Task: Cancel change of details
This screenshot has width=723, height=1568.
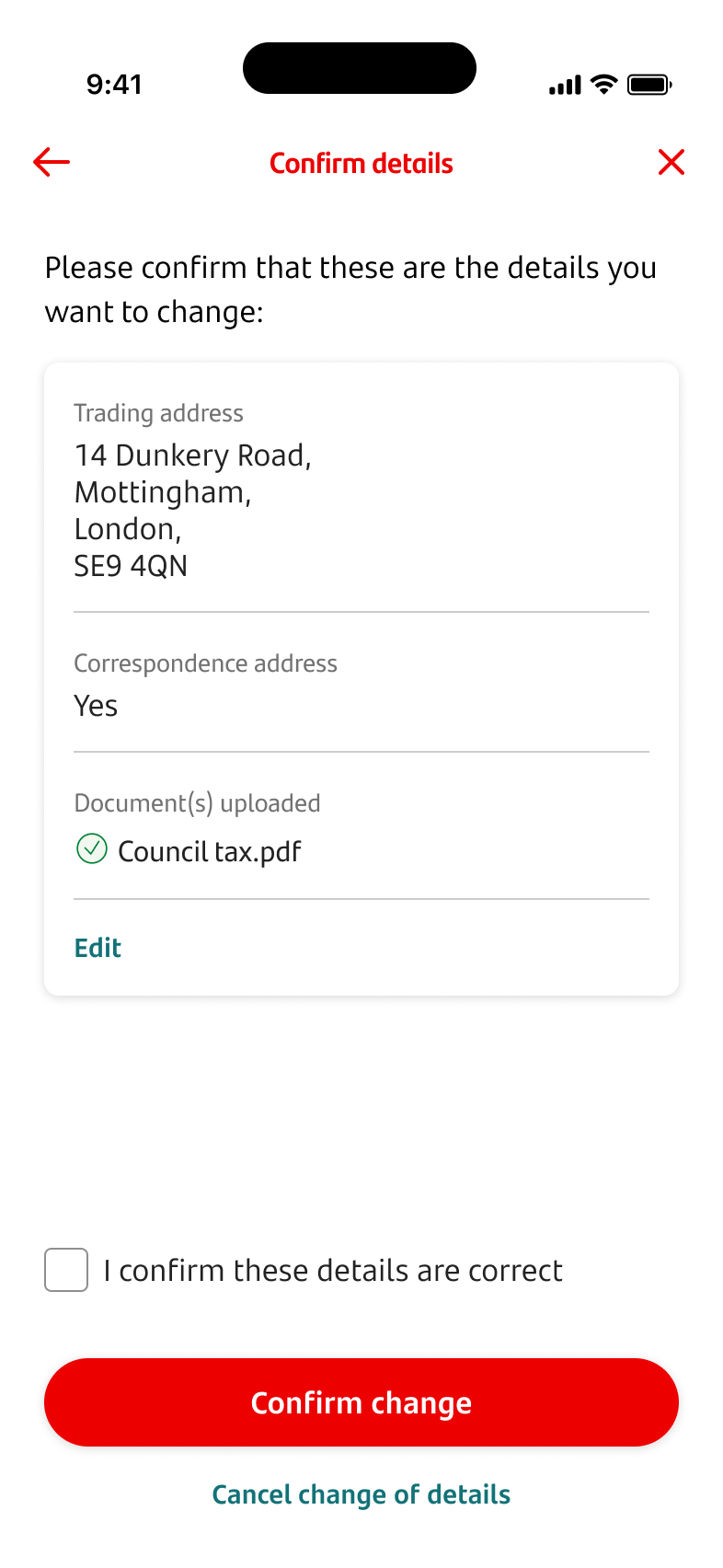Action: (361, 1494)
